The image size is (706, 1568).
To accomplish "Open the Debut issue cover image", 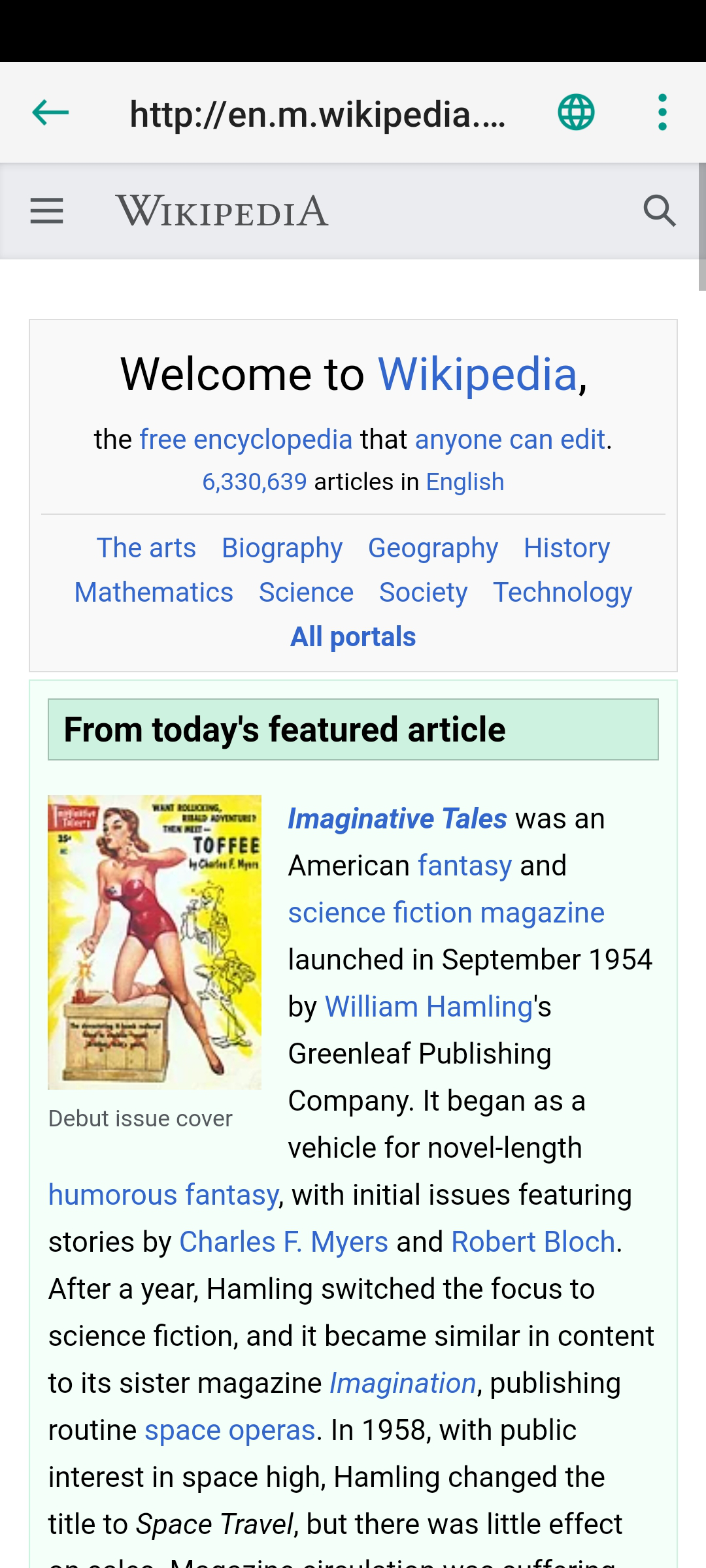I will point(154,942).
